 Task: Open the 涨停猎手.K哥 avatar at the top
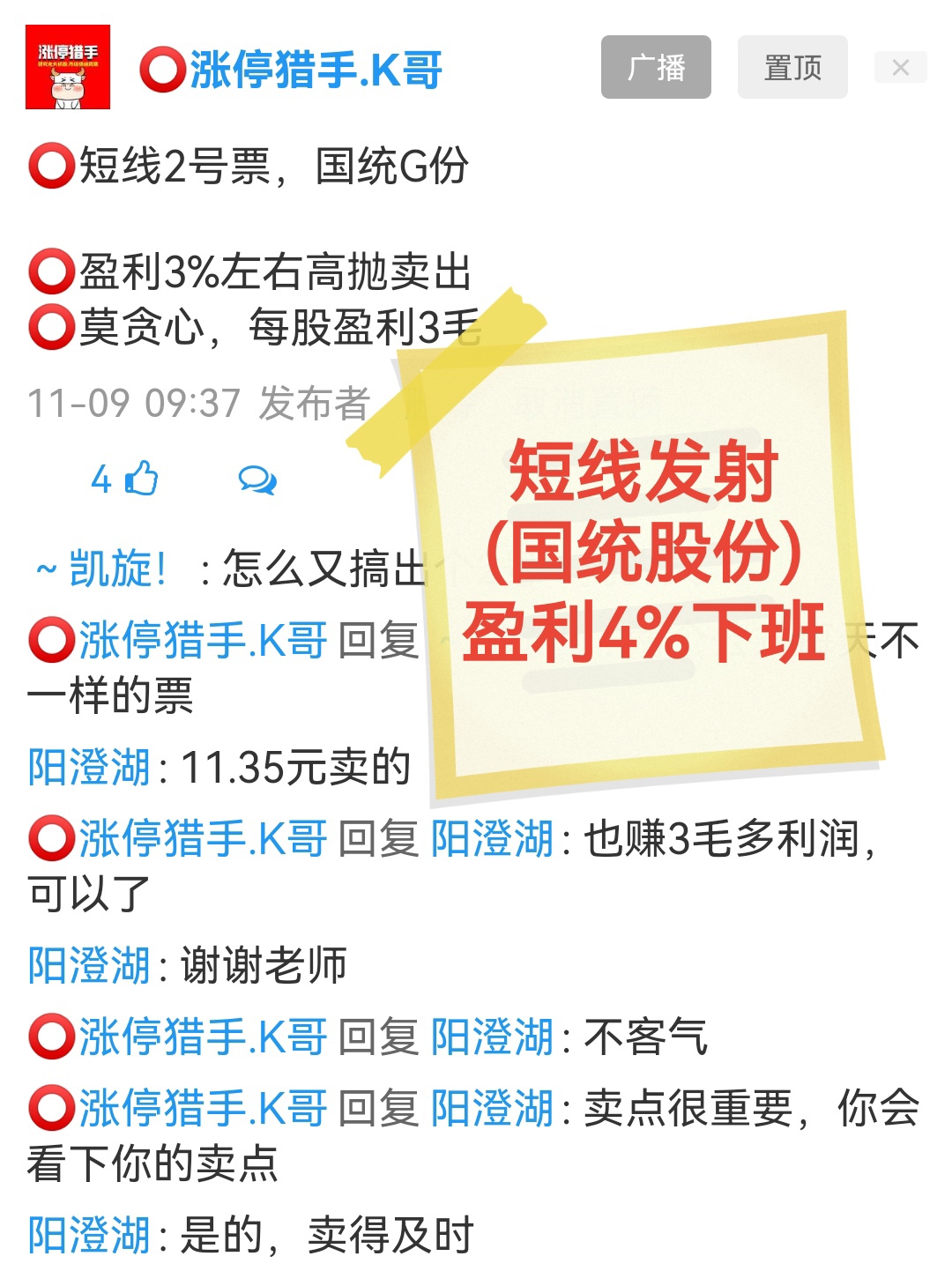(x=68, y=67)
